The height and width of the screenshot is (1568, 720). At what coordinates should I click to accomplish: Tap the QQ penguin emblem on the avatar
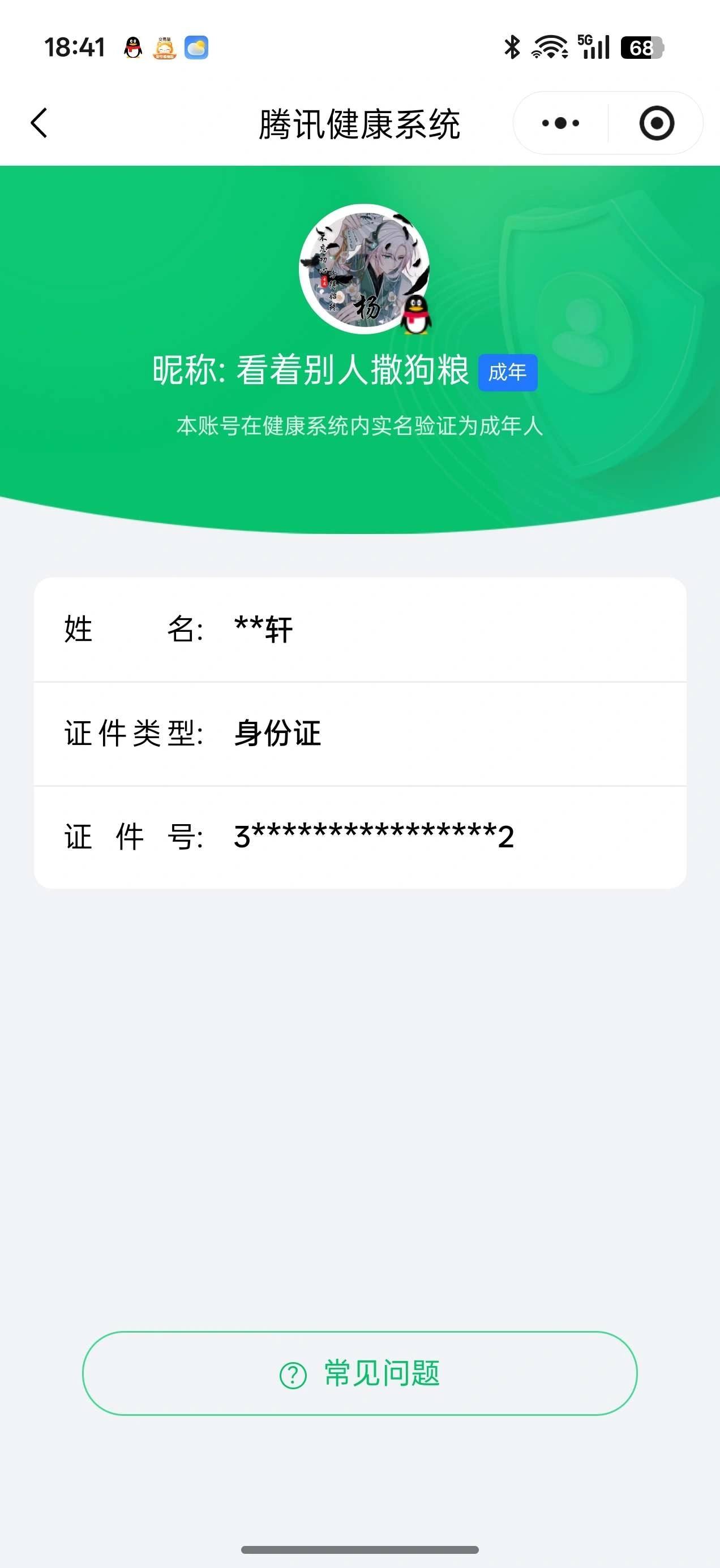pyautogui.click(x=417, y=316)
